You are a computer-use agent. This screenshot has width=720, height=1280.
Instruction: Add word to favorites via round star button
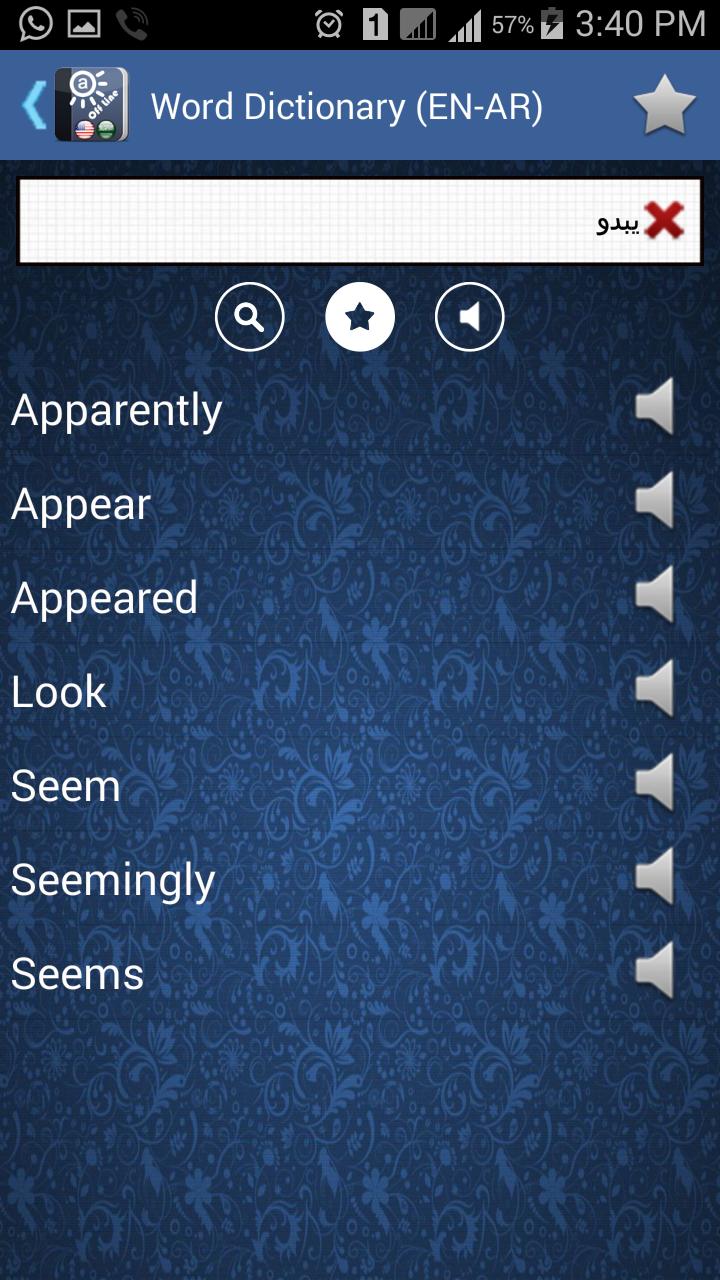[x=360, y=317]
